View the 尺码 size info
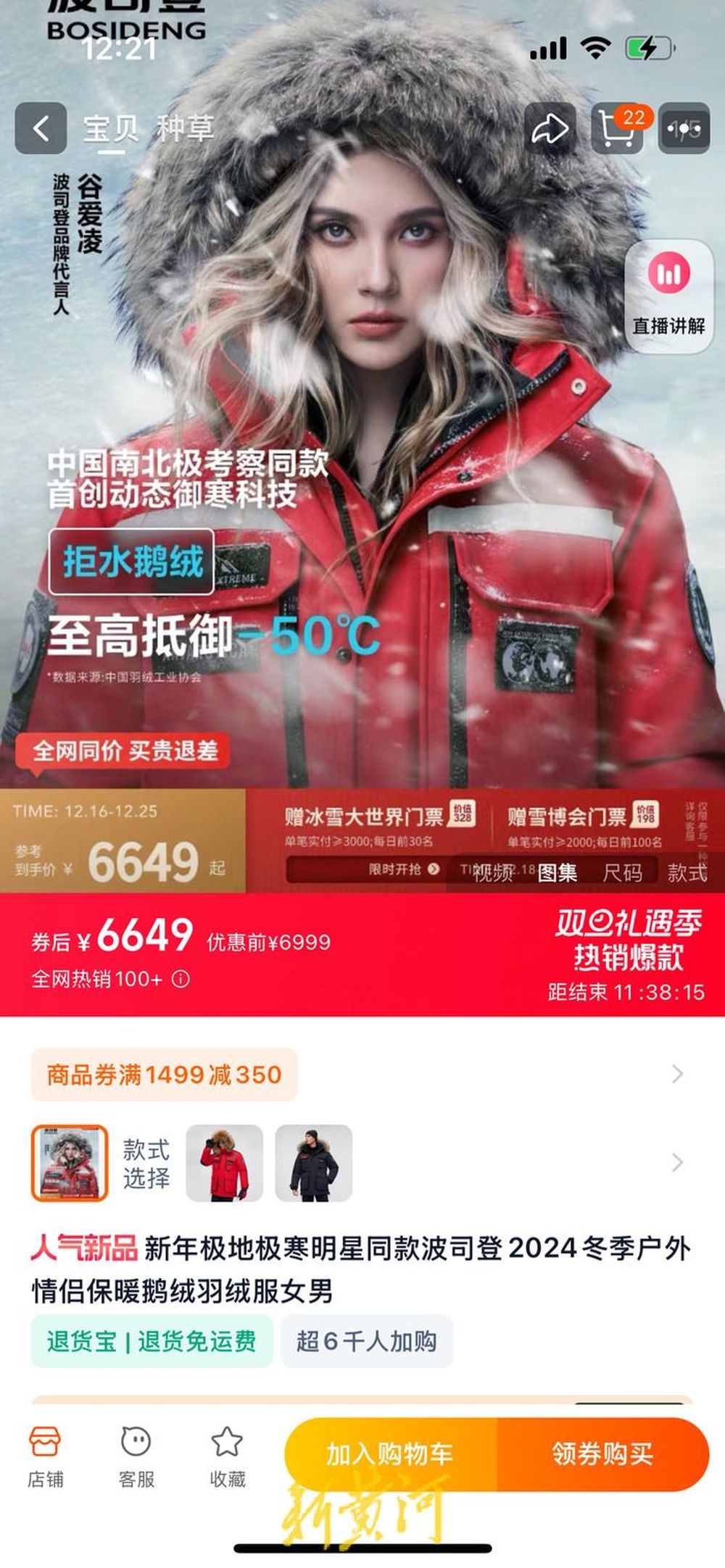725x1568 pixels. click(622, 872)
